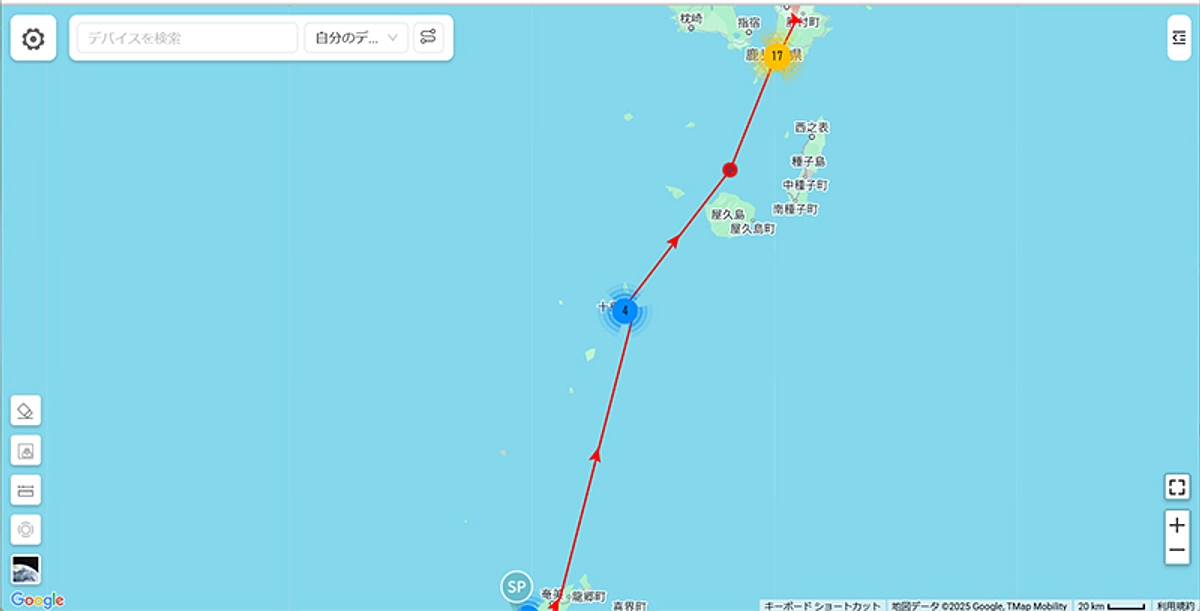Zoom out on the map

click(1177, 551)
